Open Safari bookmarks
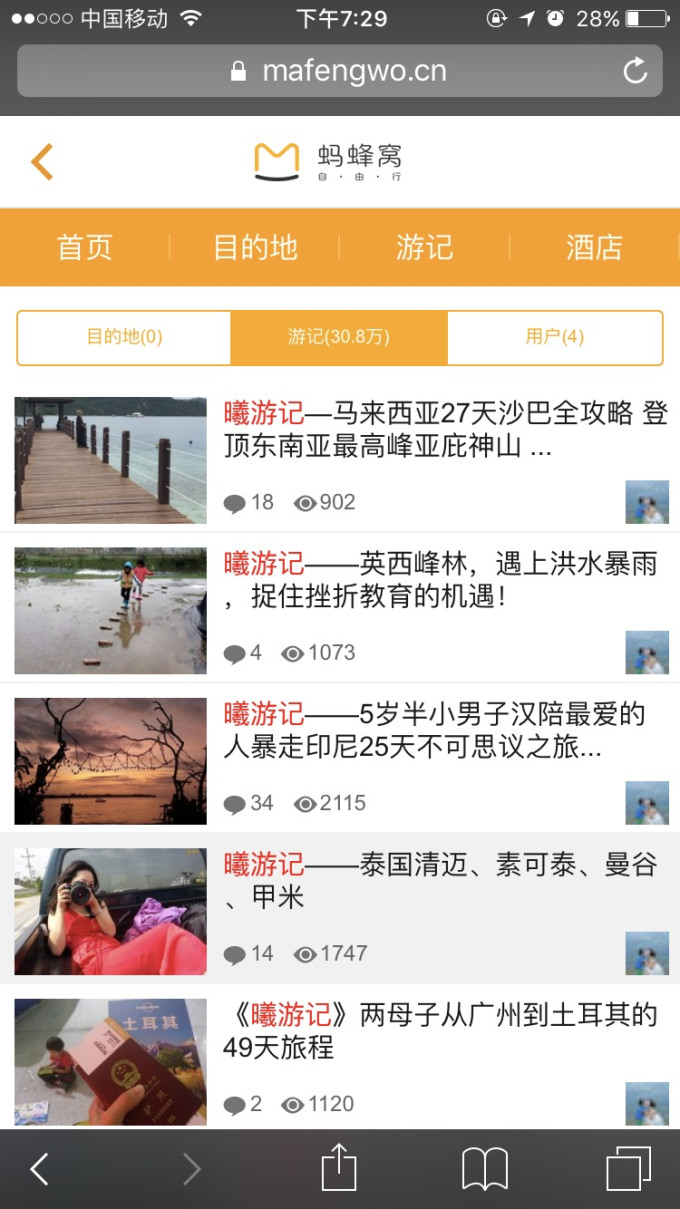Image resolution: width=680 pixels, height=1209 pixels. coord(484,1168)
